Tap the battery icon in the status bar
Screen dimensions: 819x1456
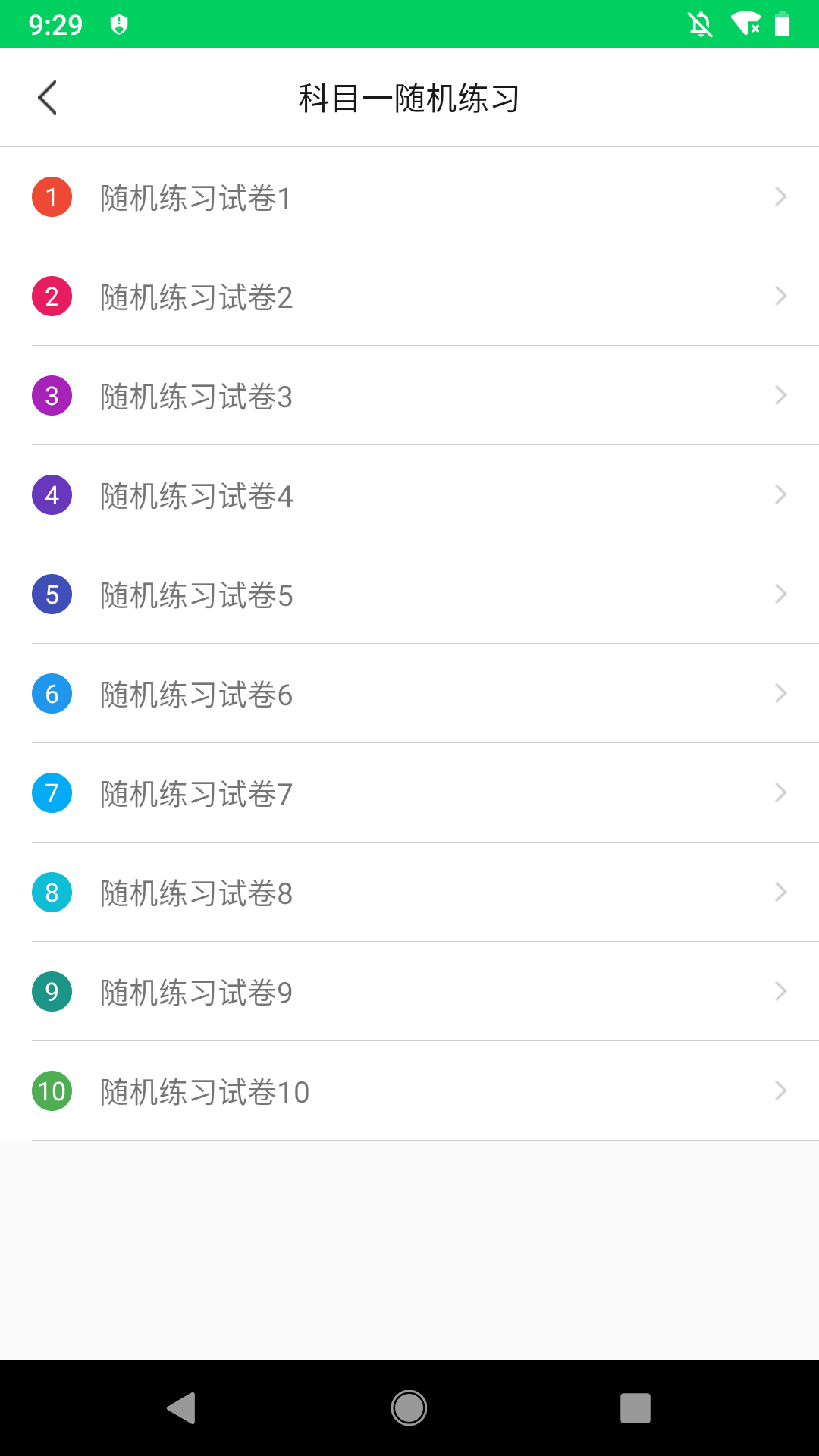tap(782, 24)
